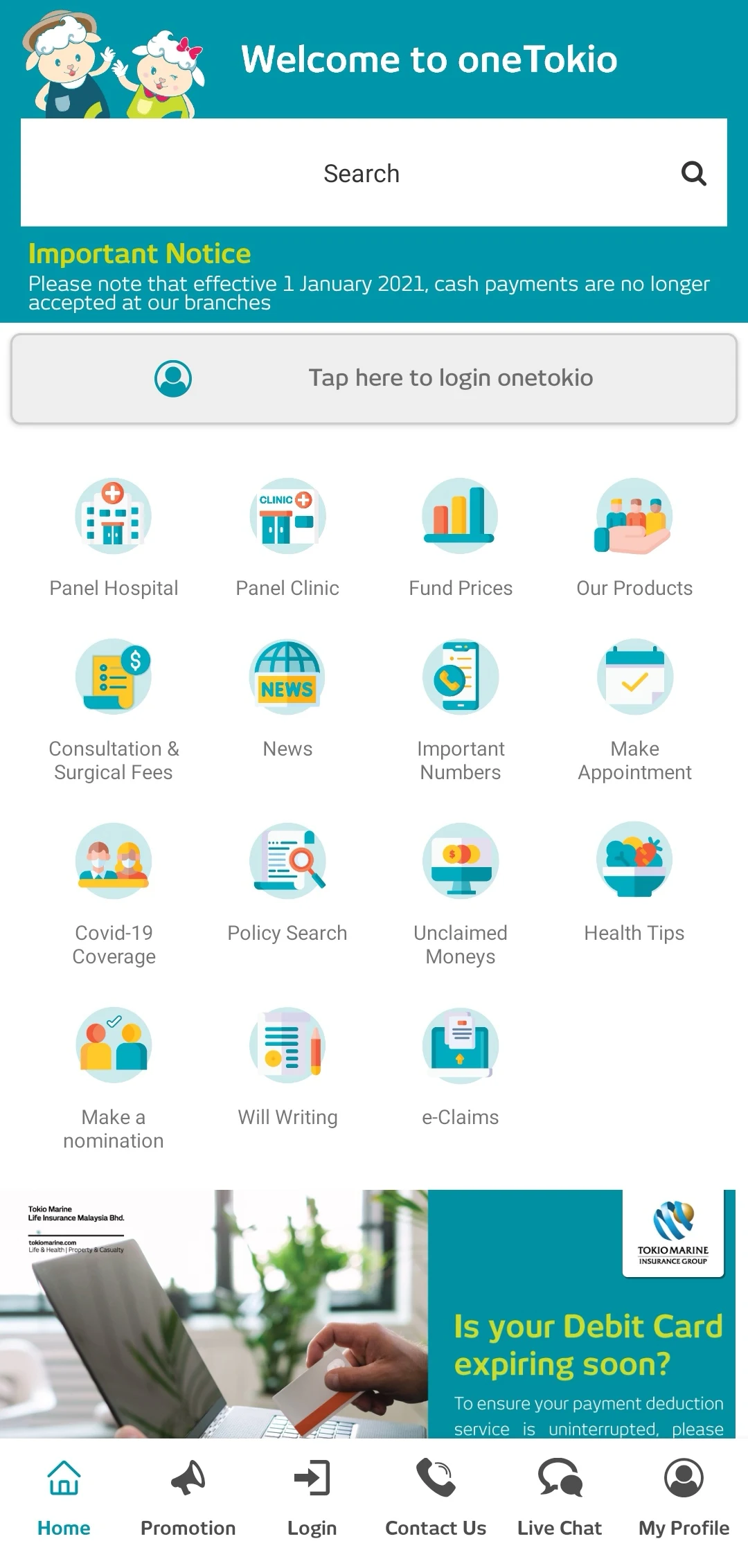Select Make Appointment

(x=634, y=711)
